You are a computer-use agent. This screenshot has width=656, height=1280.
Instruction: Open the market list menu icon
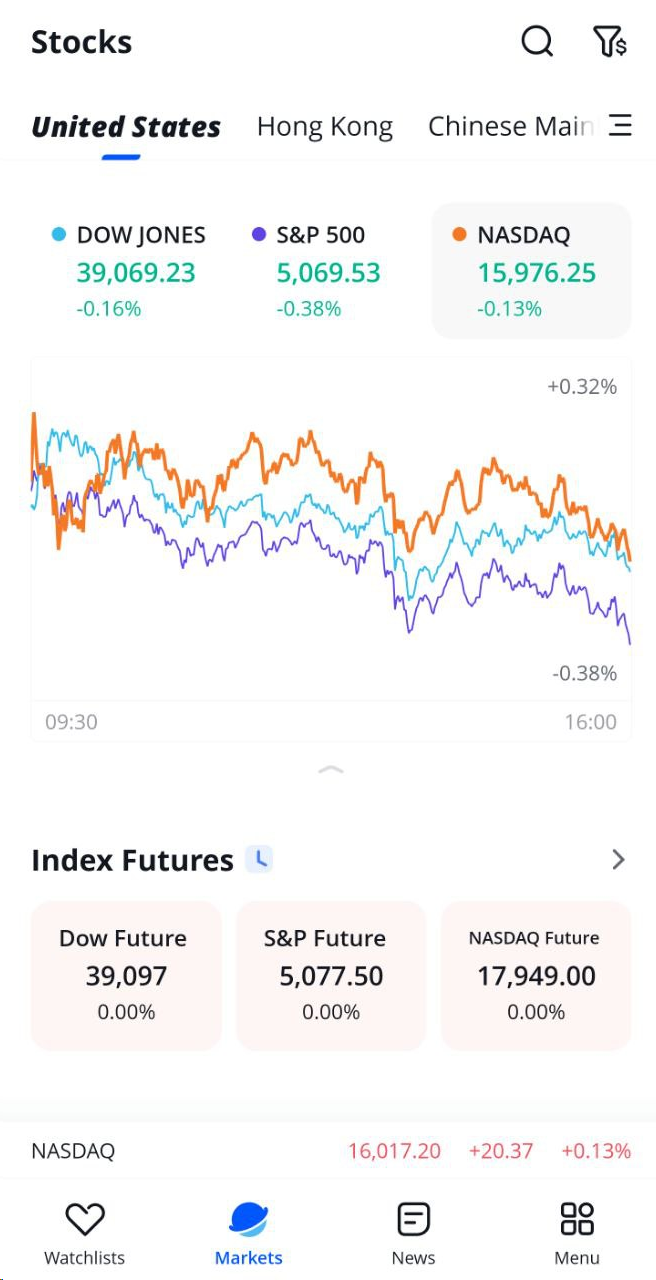point(621,126)
